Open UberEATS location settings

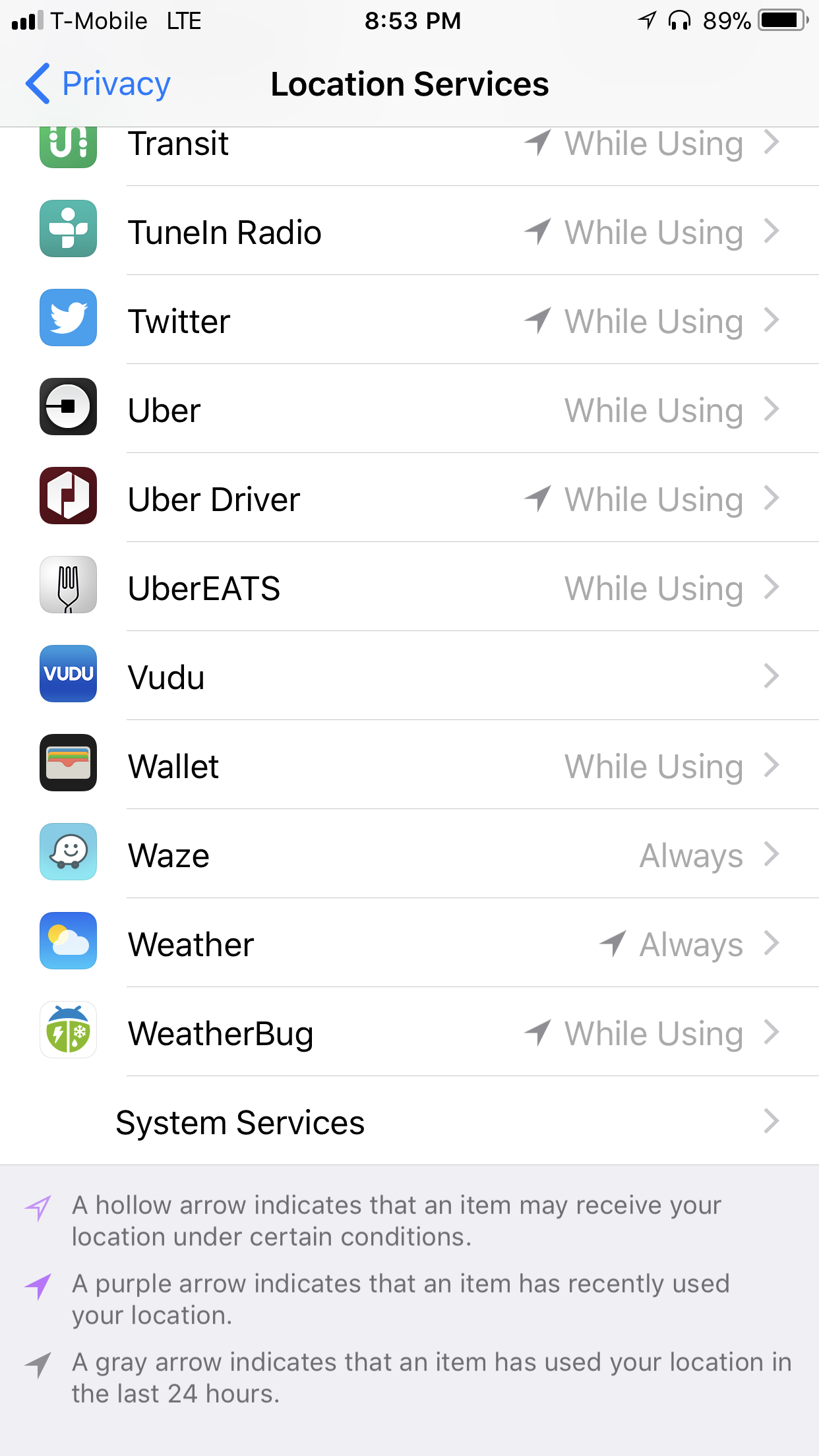point(409,588)
